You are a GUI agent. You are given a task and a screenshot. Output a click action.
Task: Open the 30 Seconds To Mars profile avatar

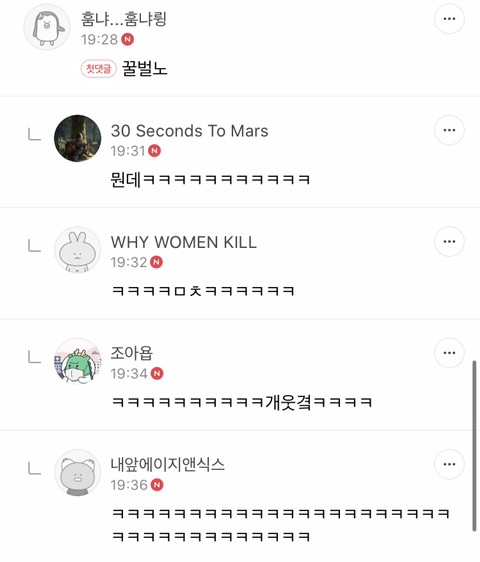click(77, 138)
